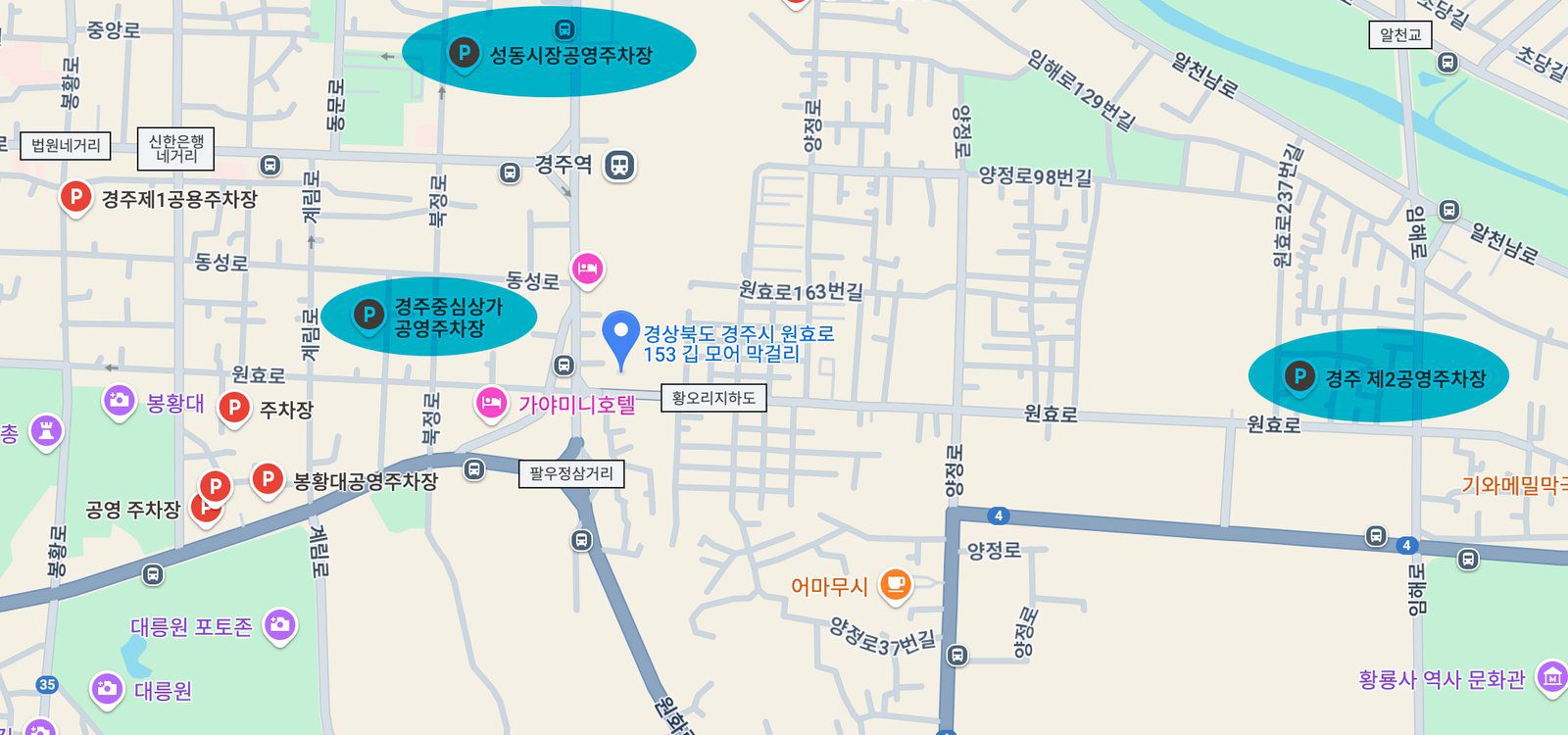Open the 가야미니호텔 hotel marker

click(491, 403)
